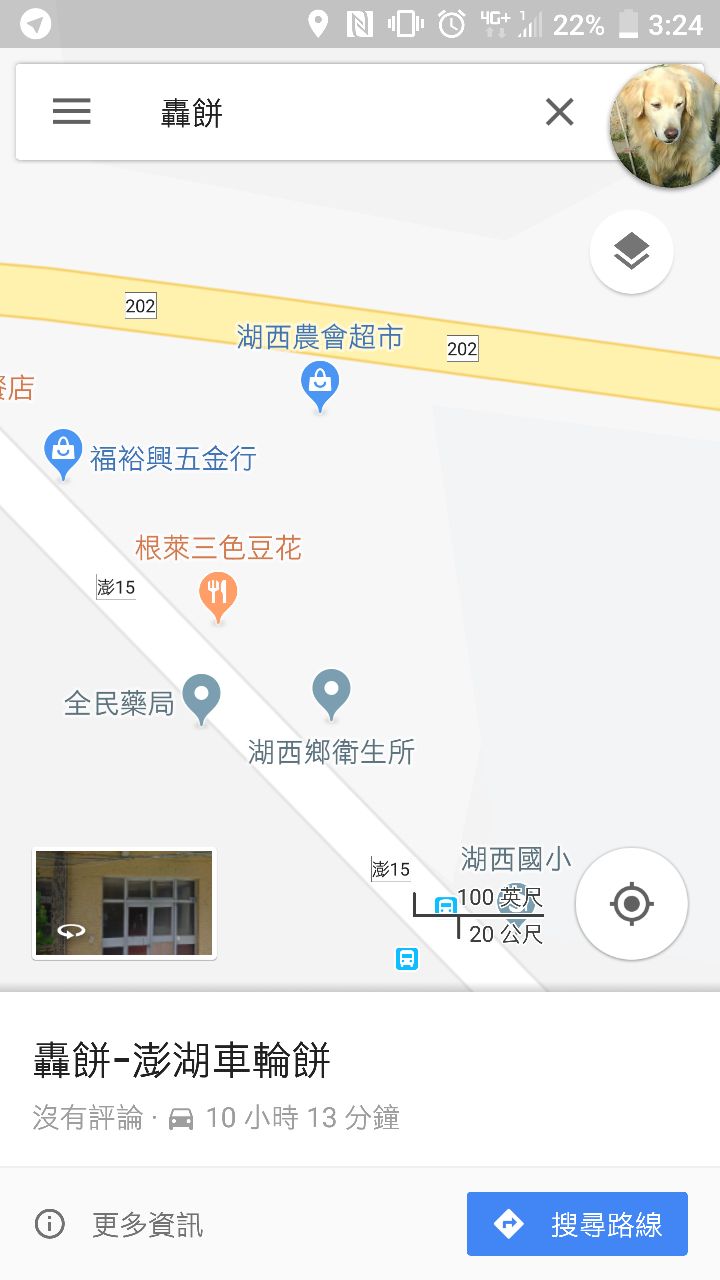Open the hamburger menu drawer
The width and height of the screenshot is (720, 1280).
click(x=72, y=112)
